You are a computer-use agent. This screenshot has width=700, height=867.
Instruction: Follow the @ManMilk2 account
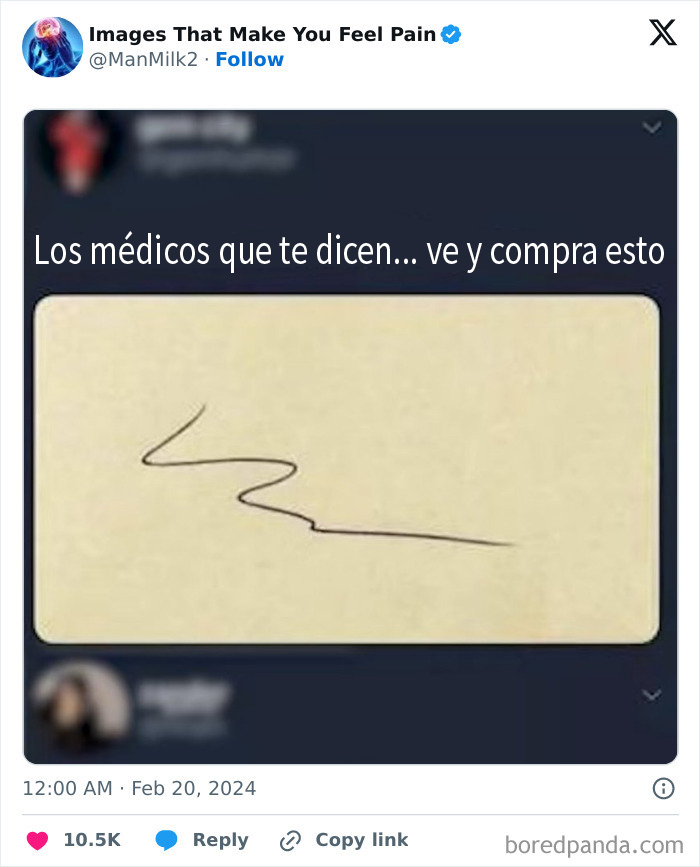click(249, 60)
